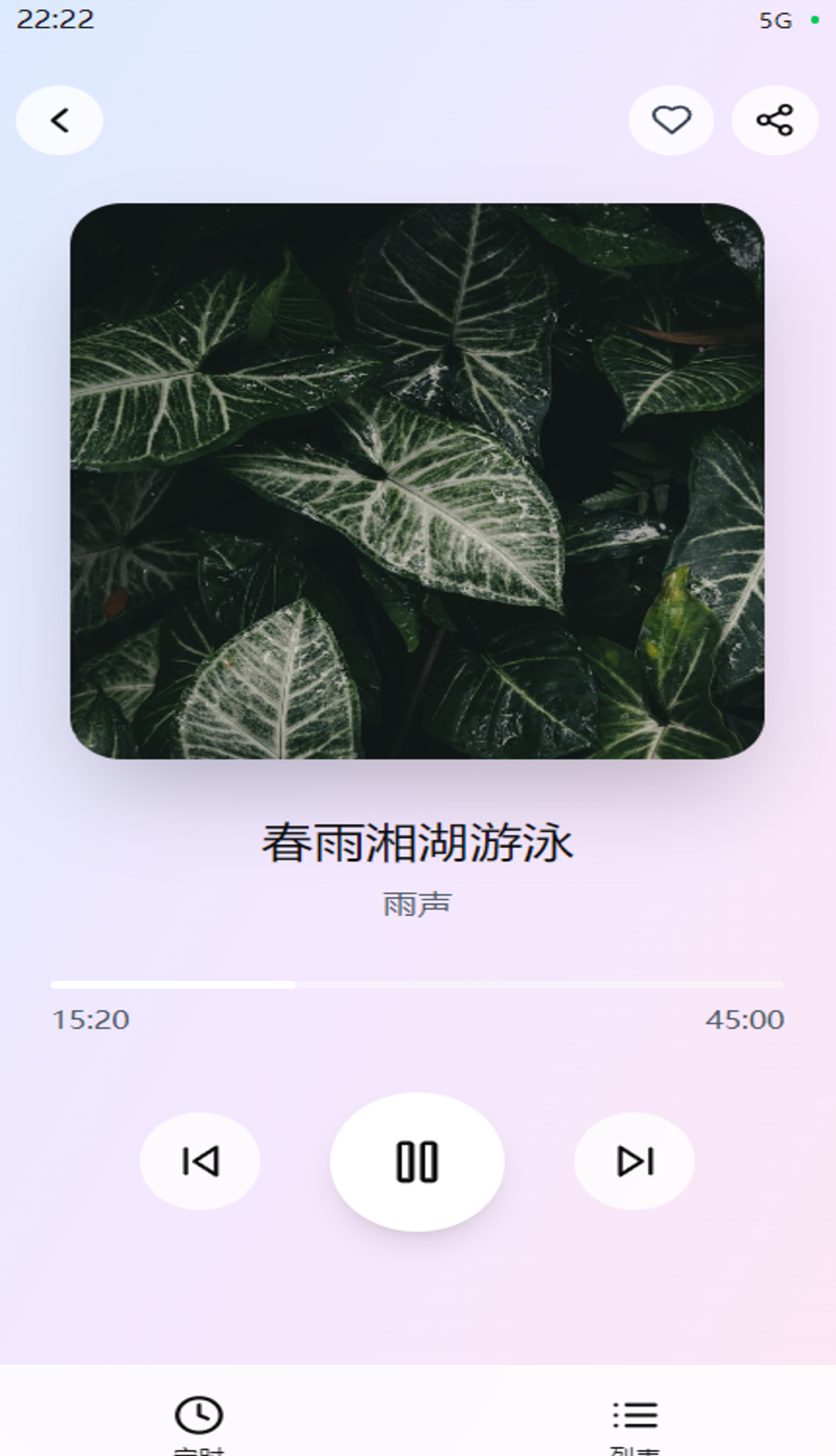Share the current track
Image resolution: width=836 pixels, height=1456 pixels.
tap(775, 121)
